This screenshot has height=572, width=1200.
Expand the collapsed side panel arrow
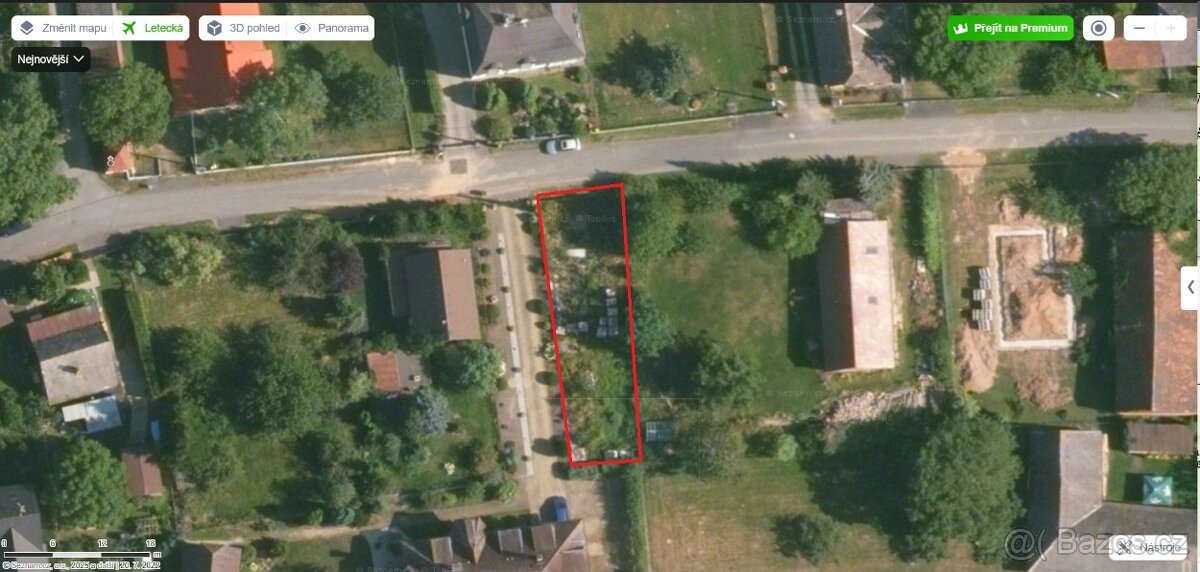tap(1190, 287)
